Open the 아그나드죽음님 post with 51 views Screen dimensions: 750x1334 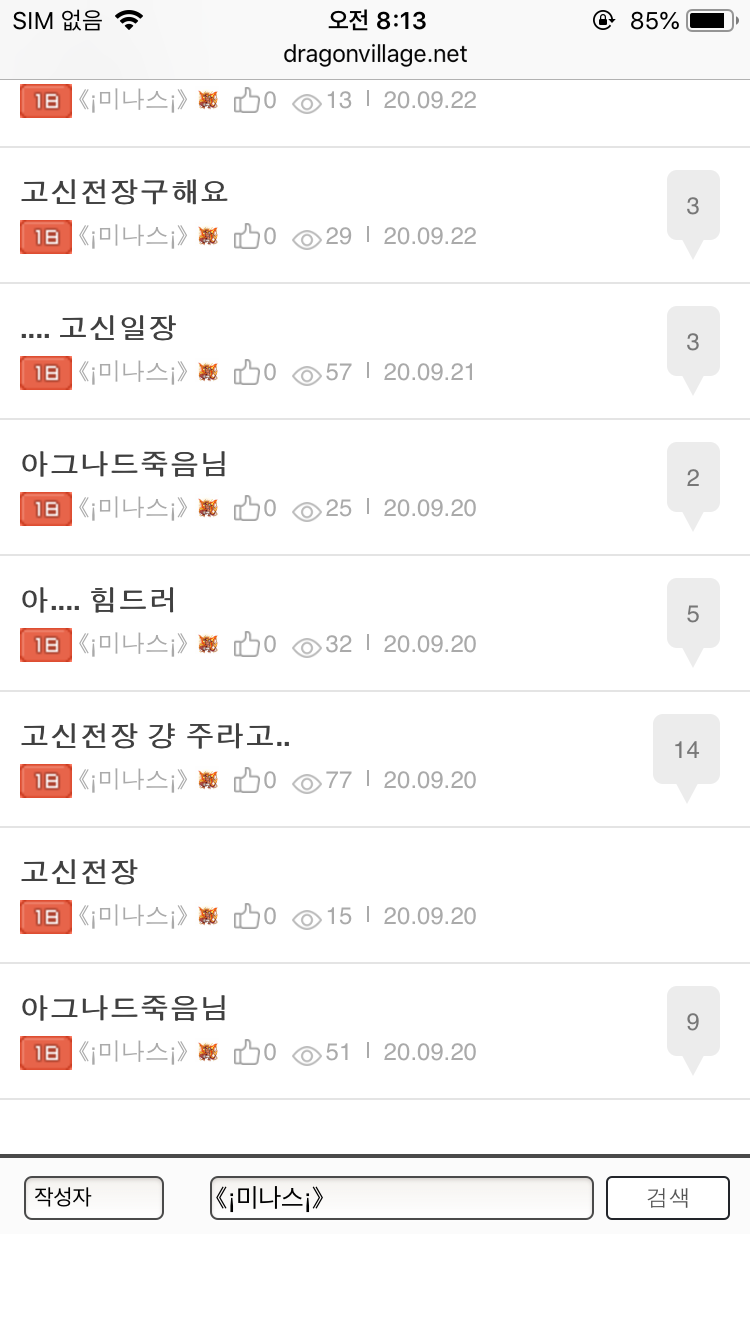pos(125,1007)
